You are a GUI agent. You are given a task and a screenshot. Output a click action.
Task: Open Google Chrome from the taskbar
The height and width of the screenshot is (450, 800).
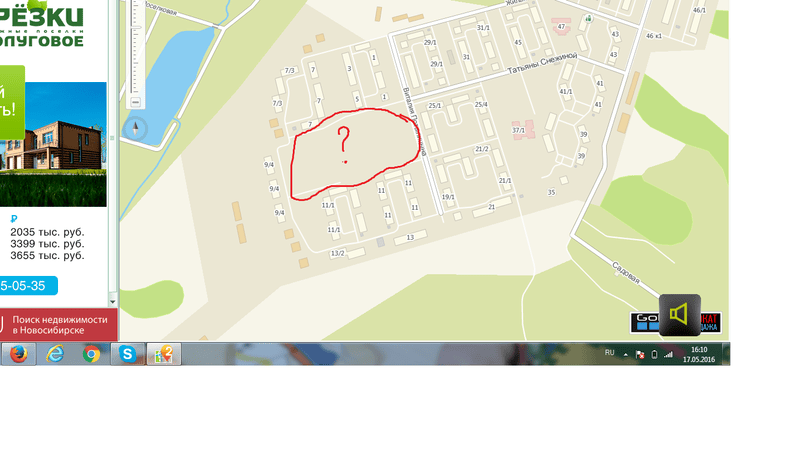coord(91,354)
